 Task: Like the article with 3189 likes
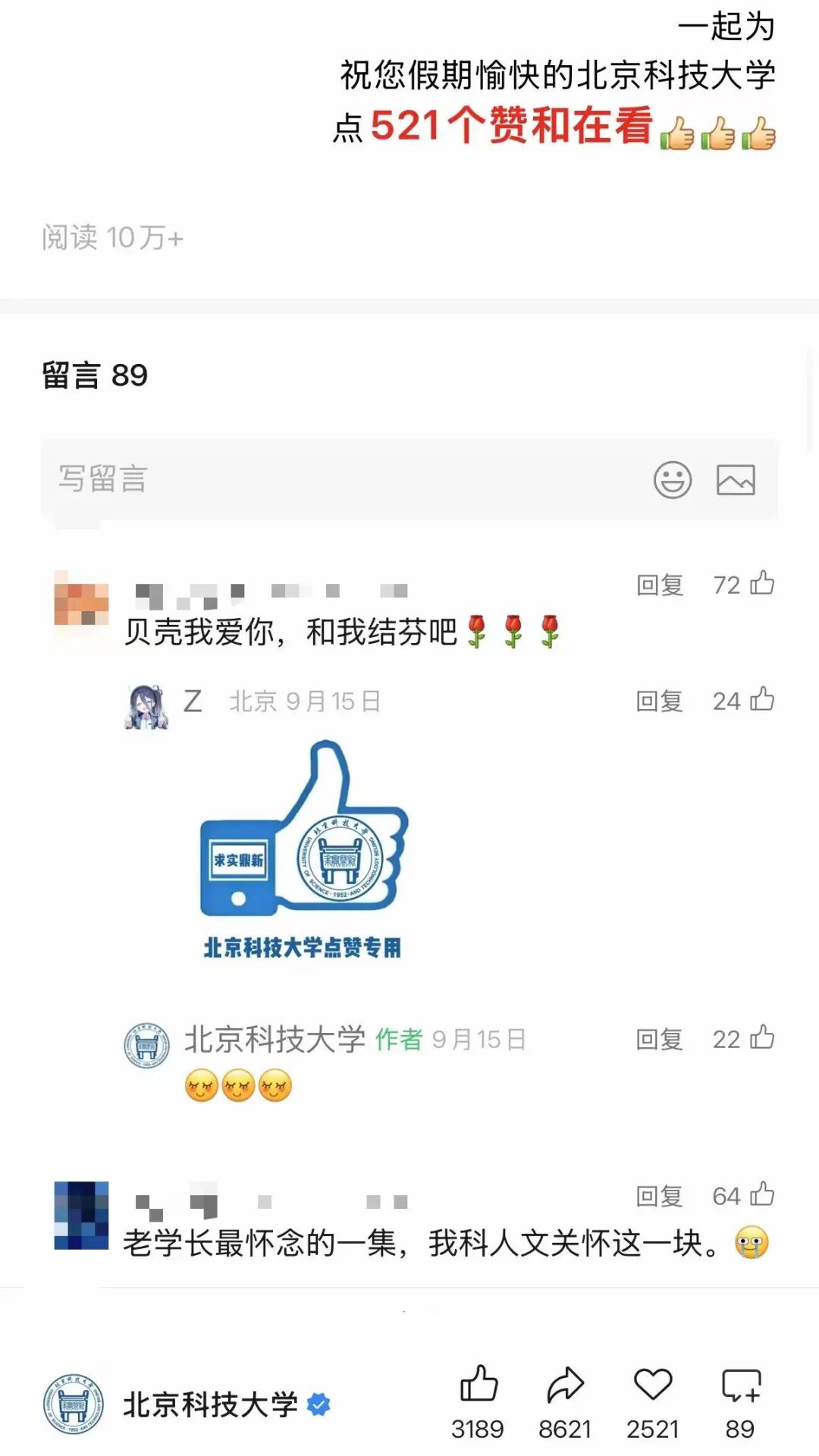479,1385
